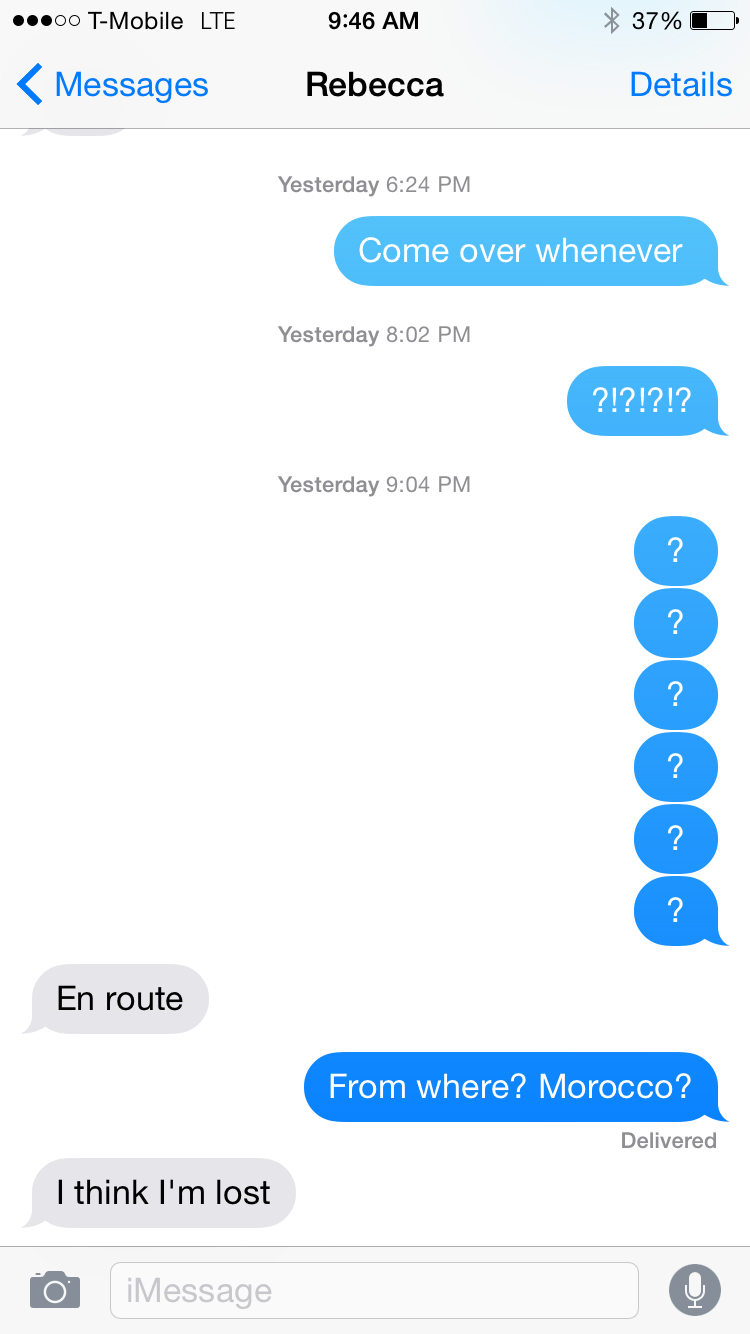Tap the microphone to record audio
The height and width of the screenshot is (1334, 750).
click(694, 1290)
